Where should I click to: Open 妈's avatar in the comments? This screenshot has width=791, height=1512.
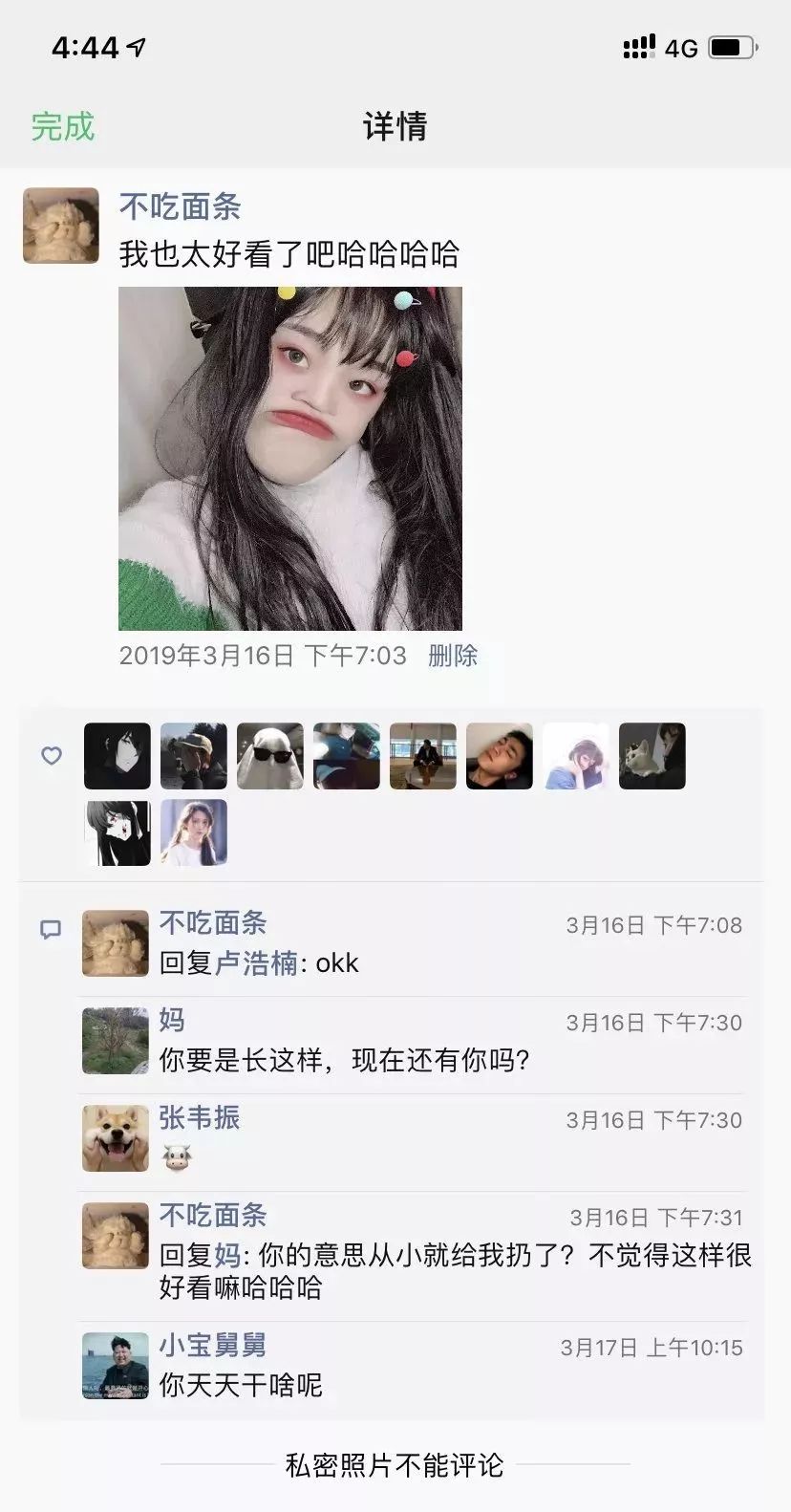[x=116, y=1041]
